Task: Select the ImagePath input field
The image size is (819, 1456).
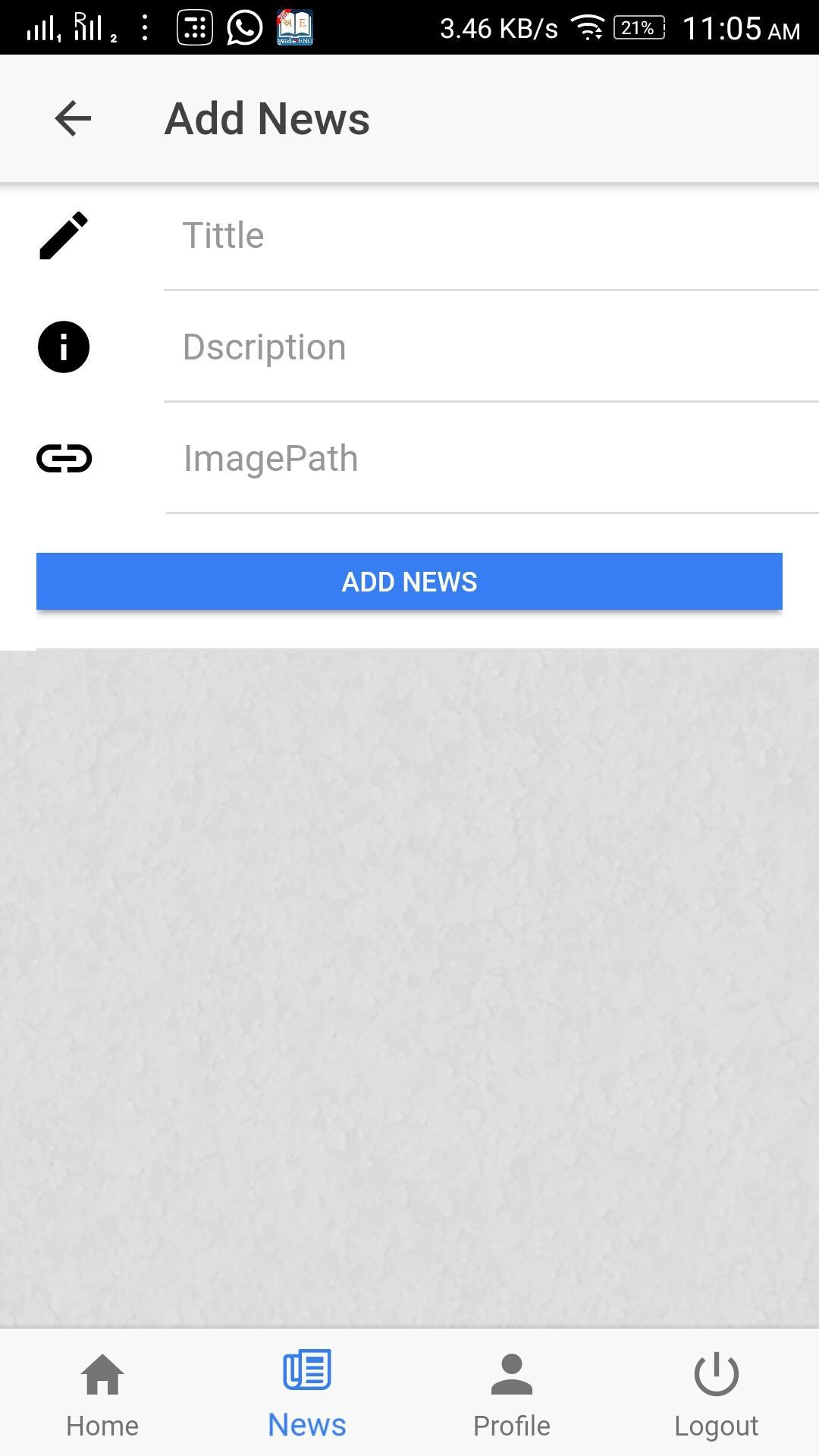Action: (x=485, y=459)
